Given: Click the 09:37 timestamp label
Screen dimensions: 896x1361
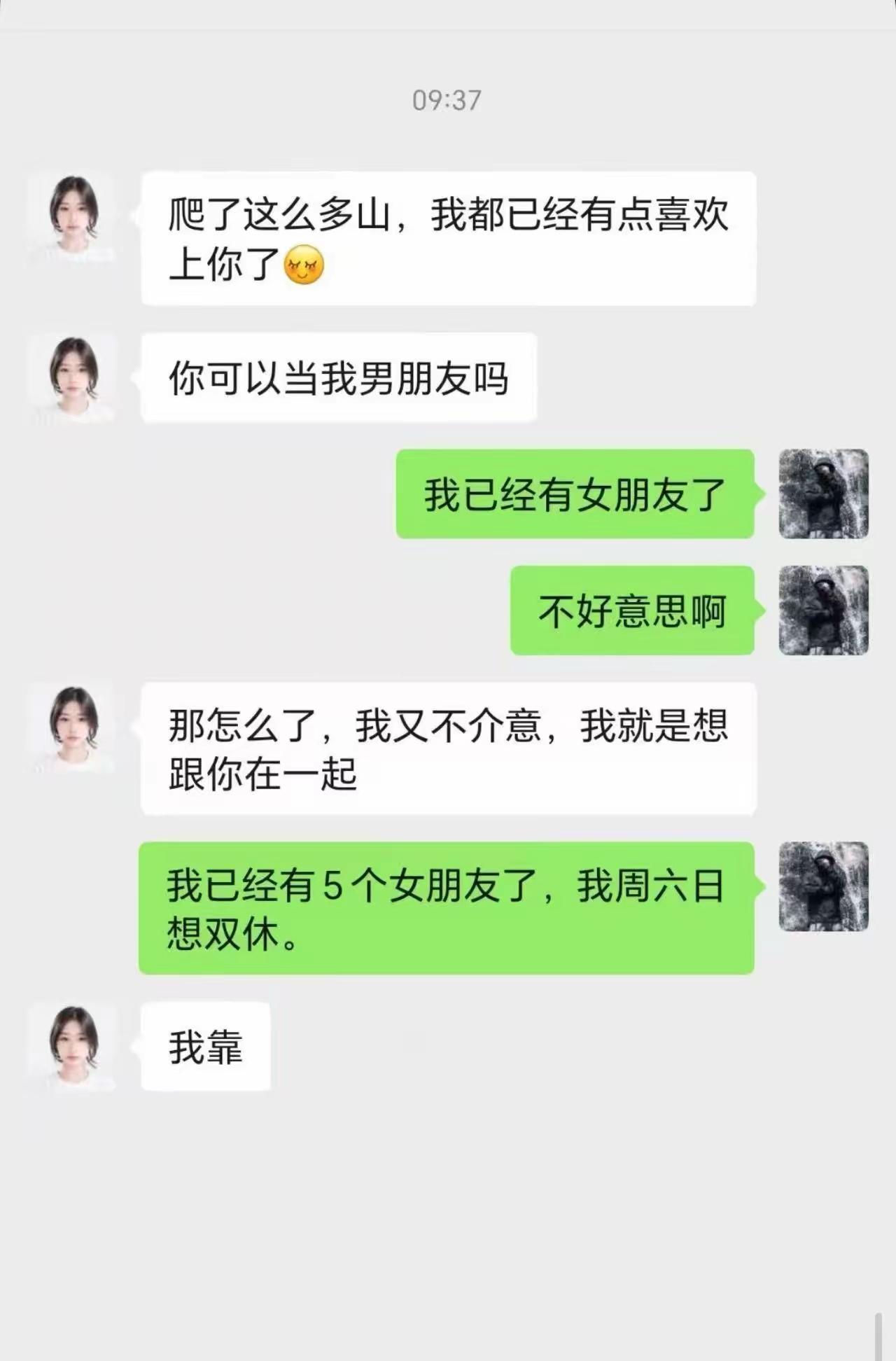Looking at the screenshot, I should (x=448, y=101).
